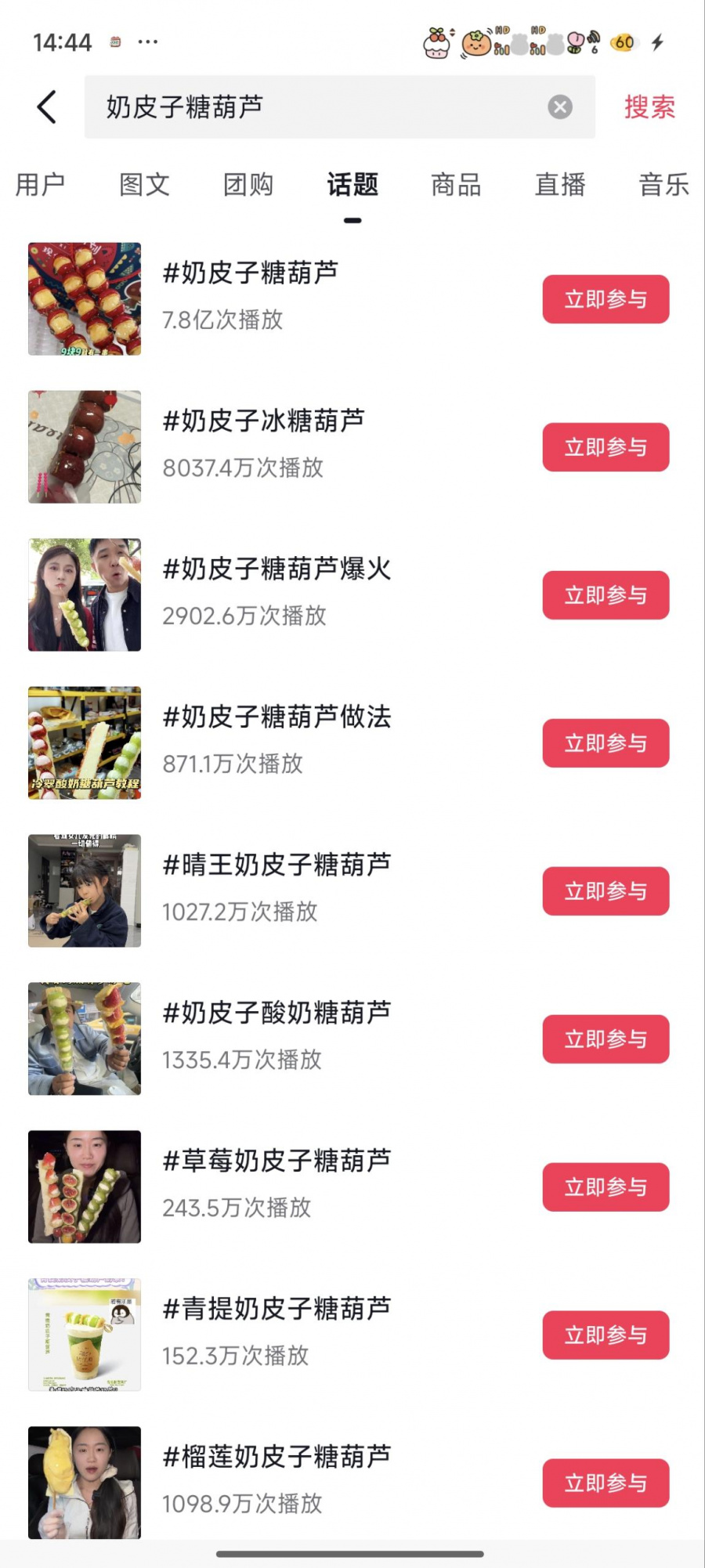Viewport: 705px width, 1568px height.
Task: Open the #奶皮子糖葫芦爆火 topic
Action: [277, 569]
